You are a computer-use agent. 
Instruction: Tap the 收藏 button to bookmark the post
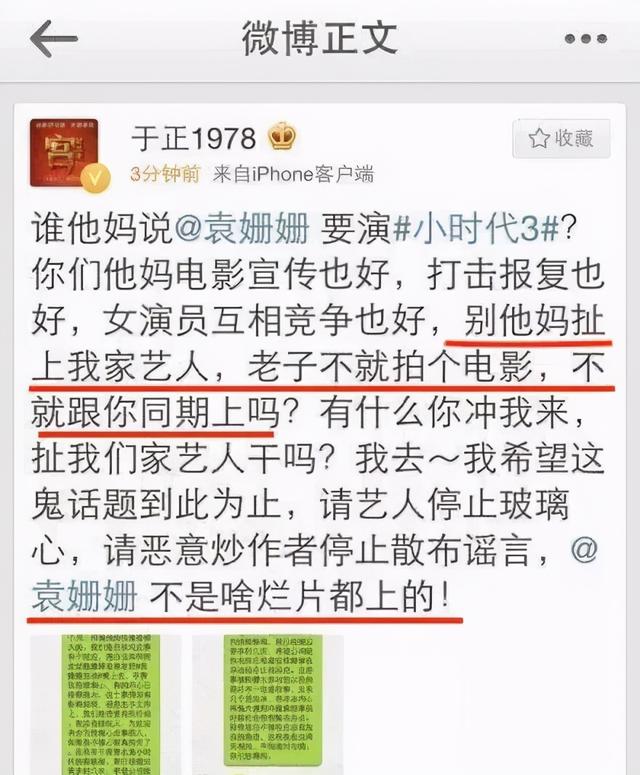pyautogui.click(x=561, y=138)
